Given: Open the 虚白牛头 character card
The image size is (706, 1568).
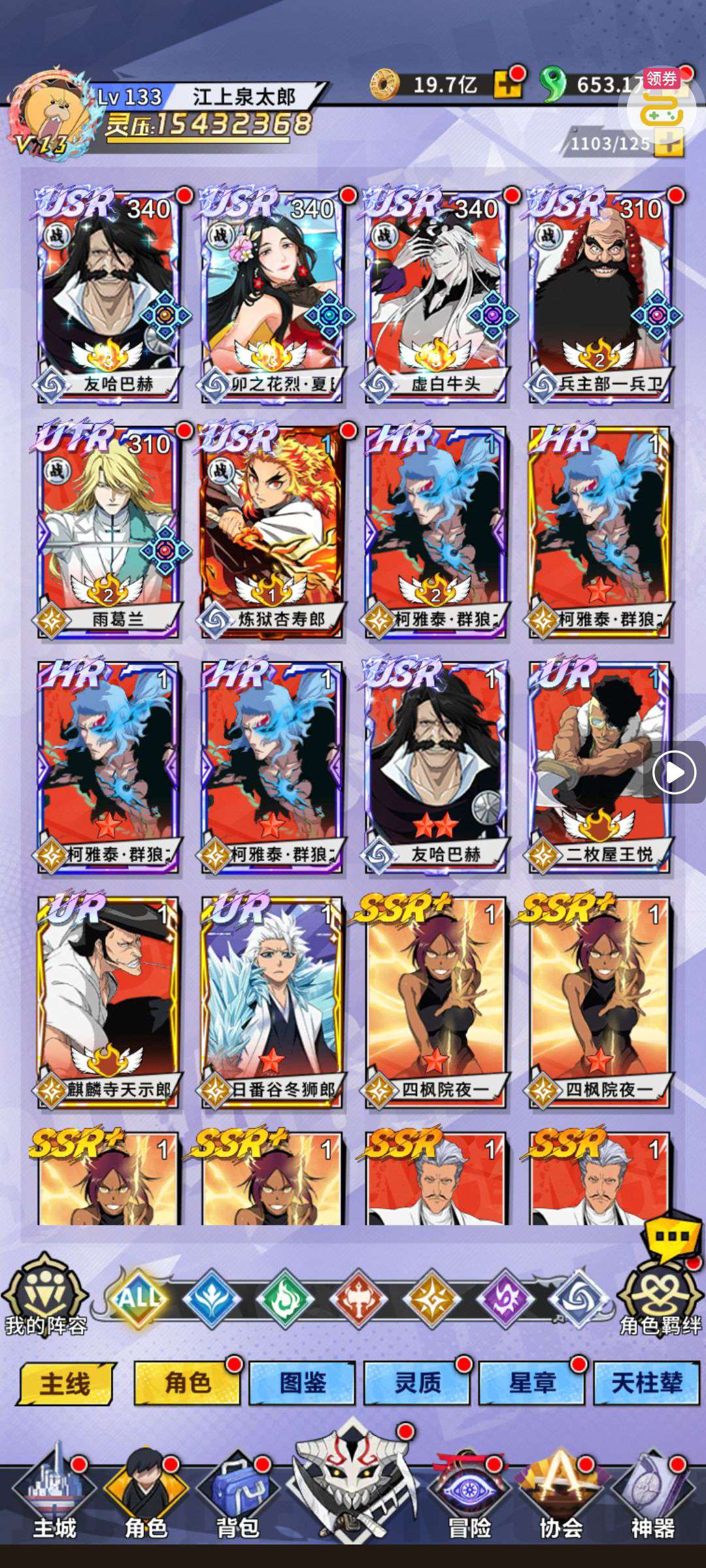Looking at the screenshot, I should coord(435,294).
